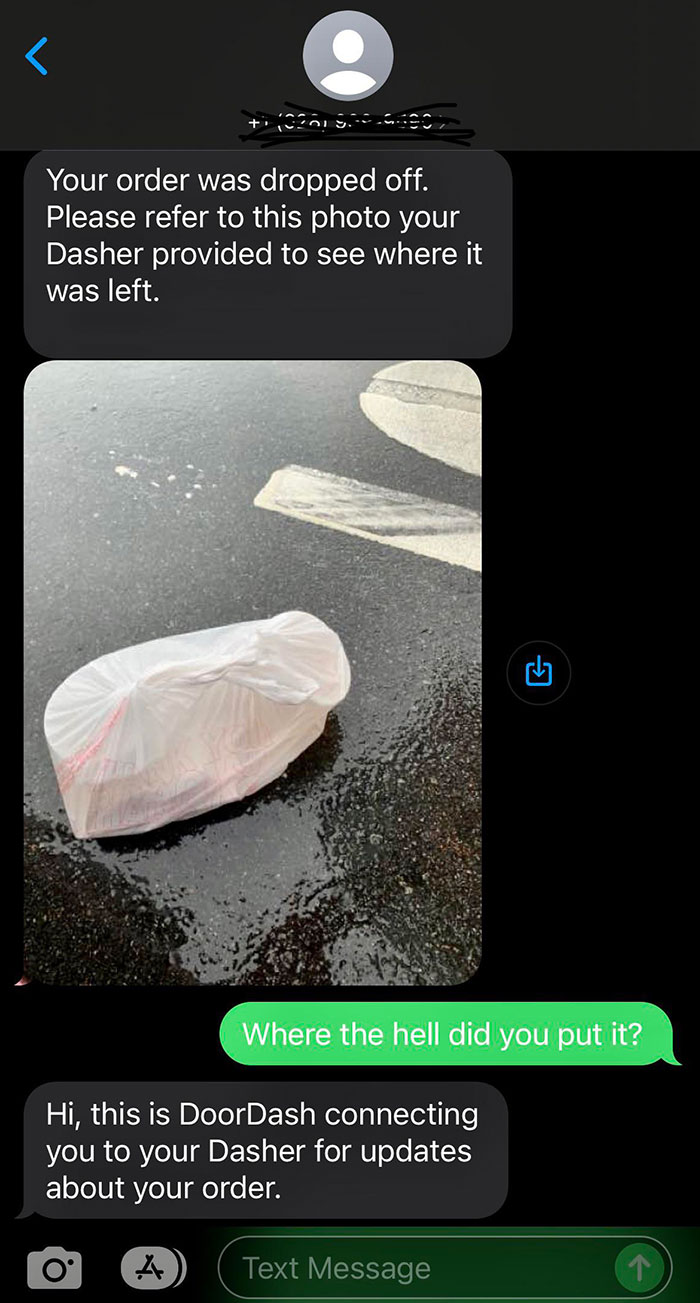Open the Dasher's drop-off photo
700x1303 pixels.
[252, 673]
